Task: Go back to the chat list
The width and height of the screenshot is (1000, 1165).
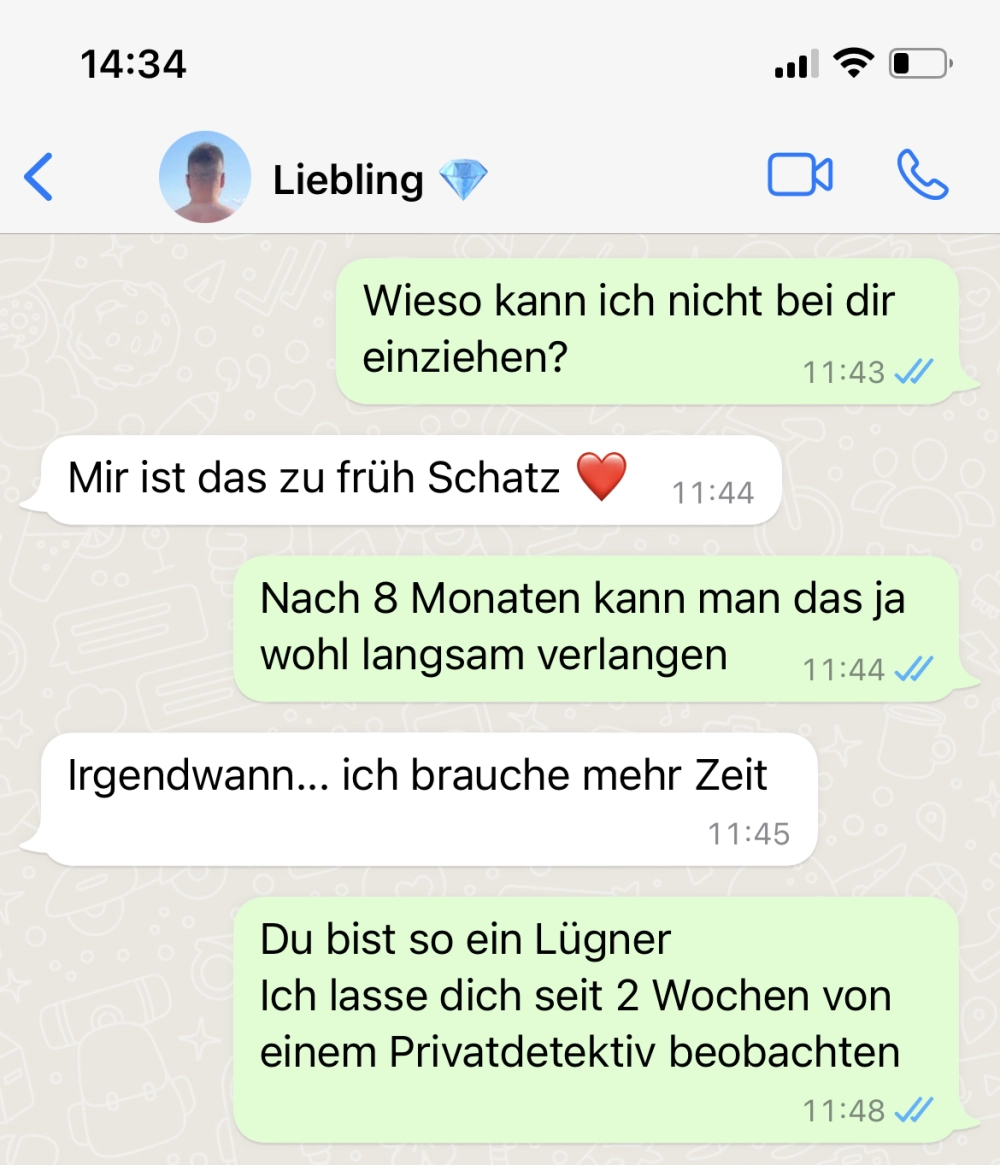Action: tap(38, 178)
